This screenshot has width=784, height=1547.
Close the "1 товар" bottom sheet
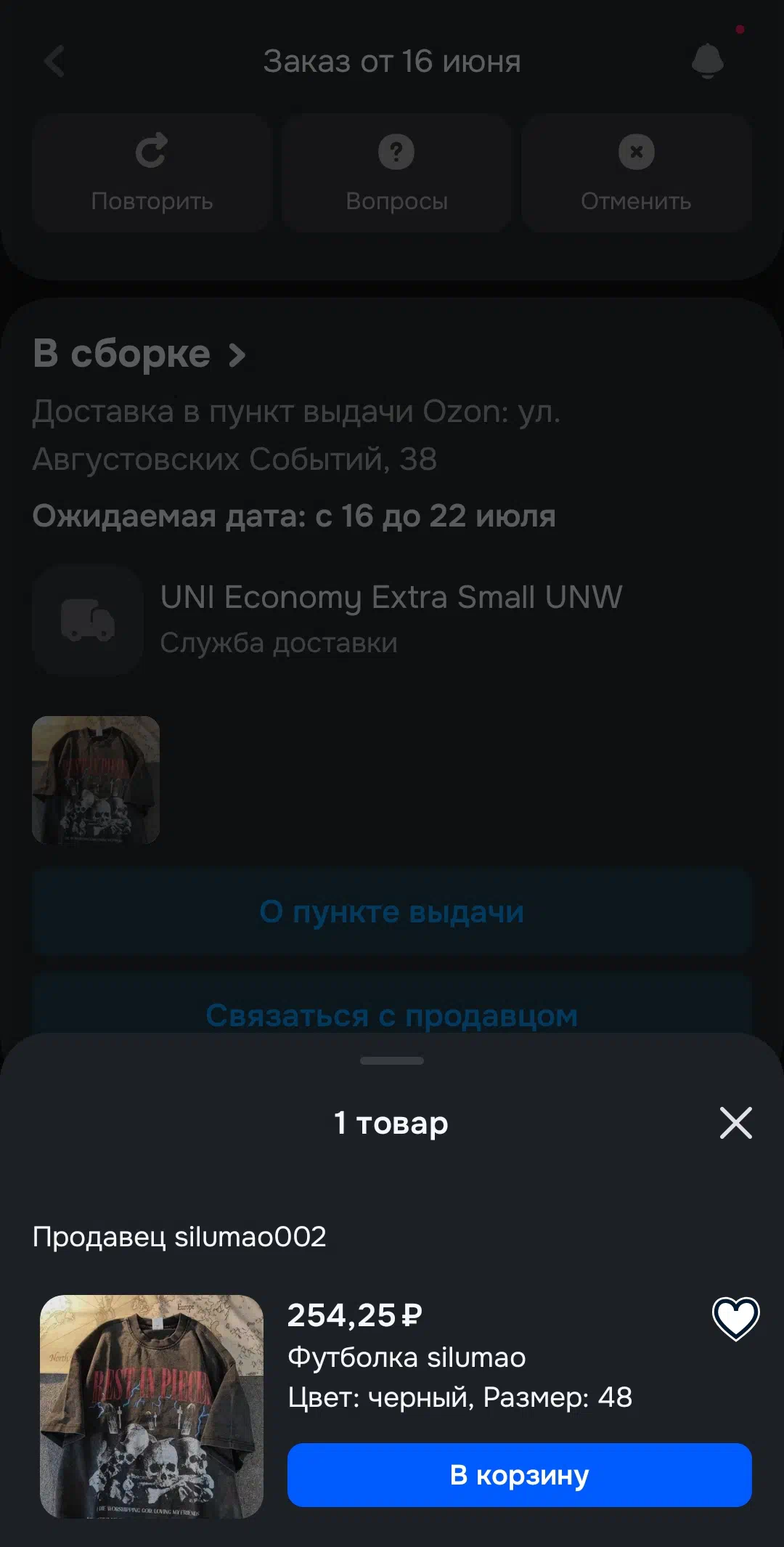coord(735,1123)
